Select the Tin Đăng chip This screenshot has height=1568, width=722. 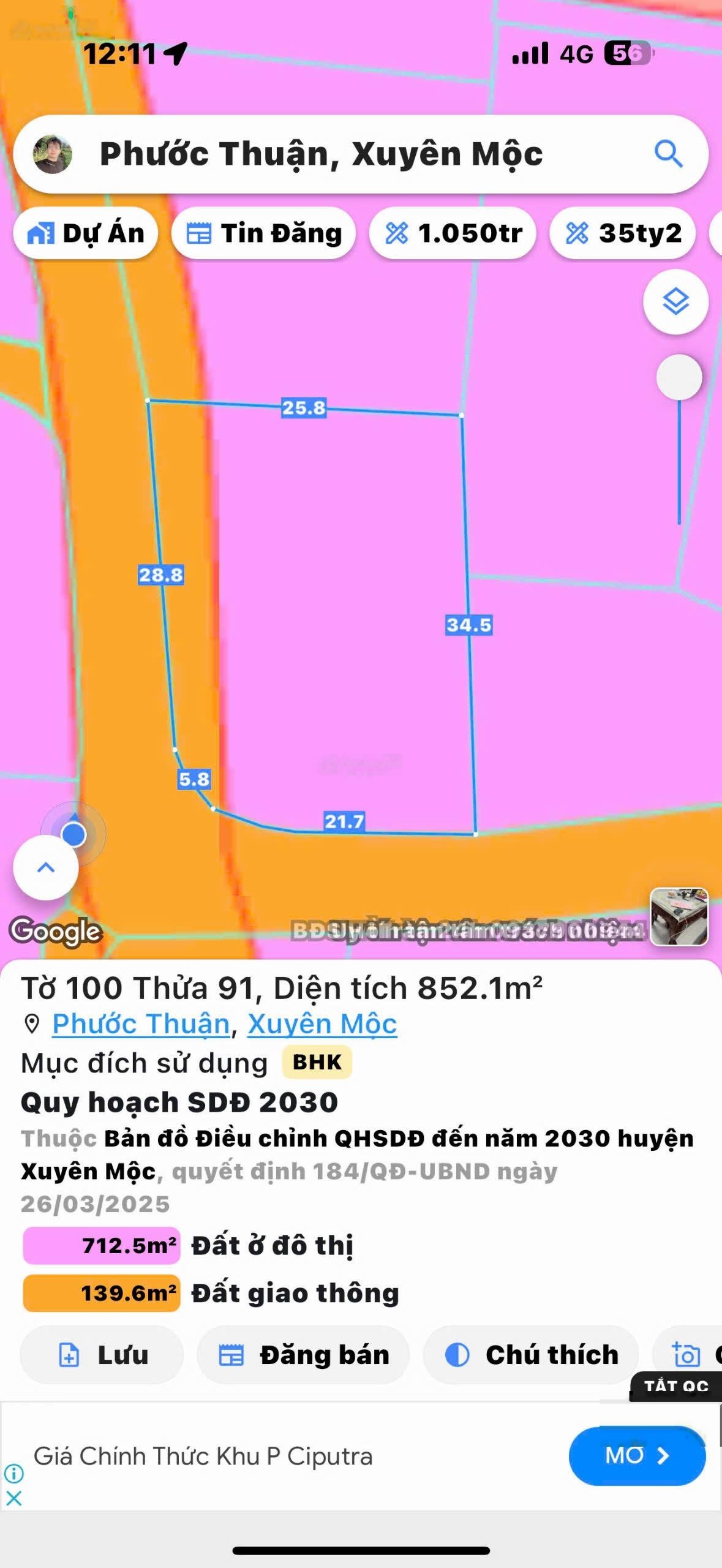264,233
